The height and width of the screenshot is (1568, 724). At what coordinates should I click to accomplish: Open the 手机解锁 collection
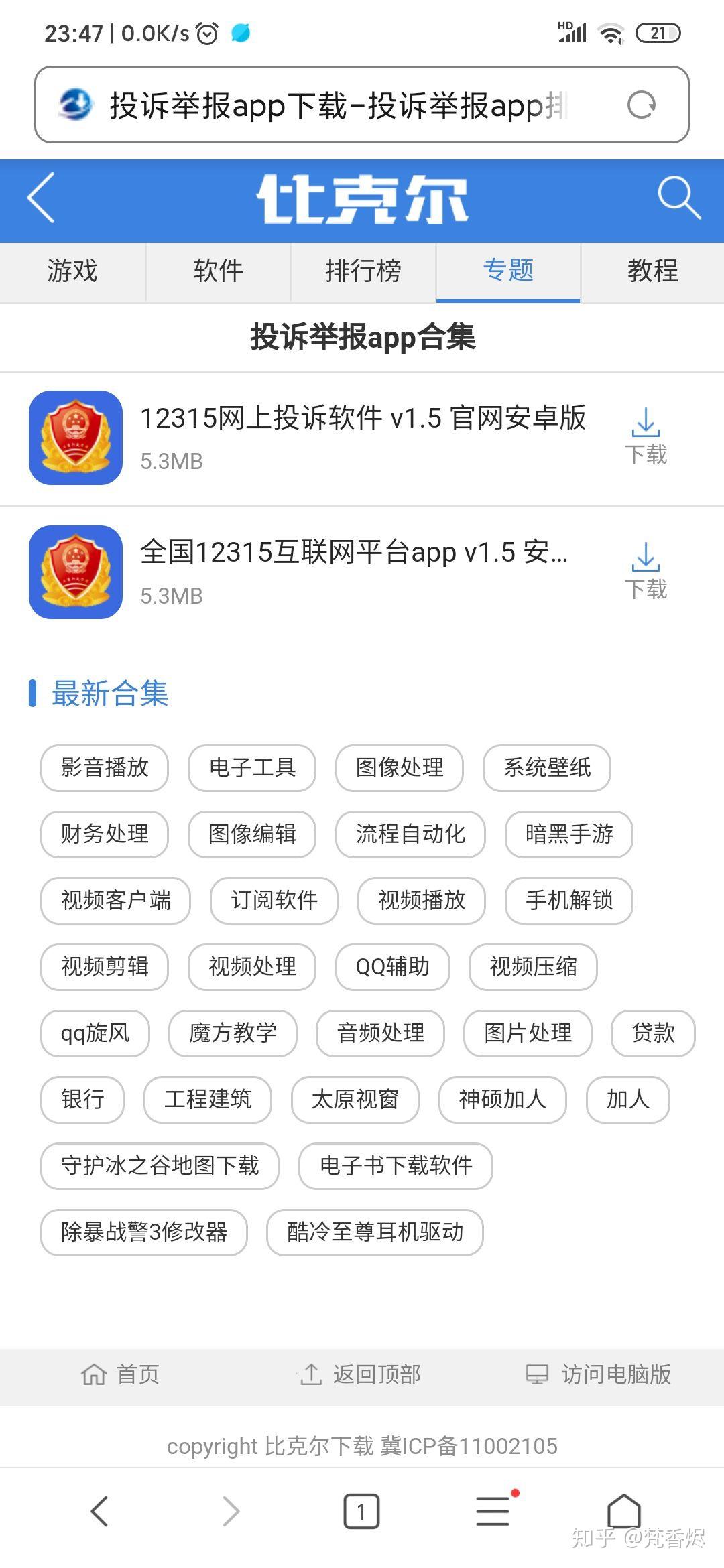[569, 901]
